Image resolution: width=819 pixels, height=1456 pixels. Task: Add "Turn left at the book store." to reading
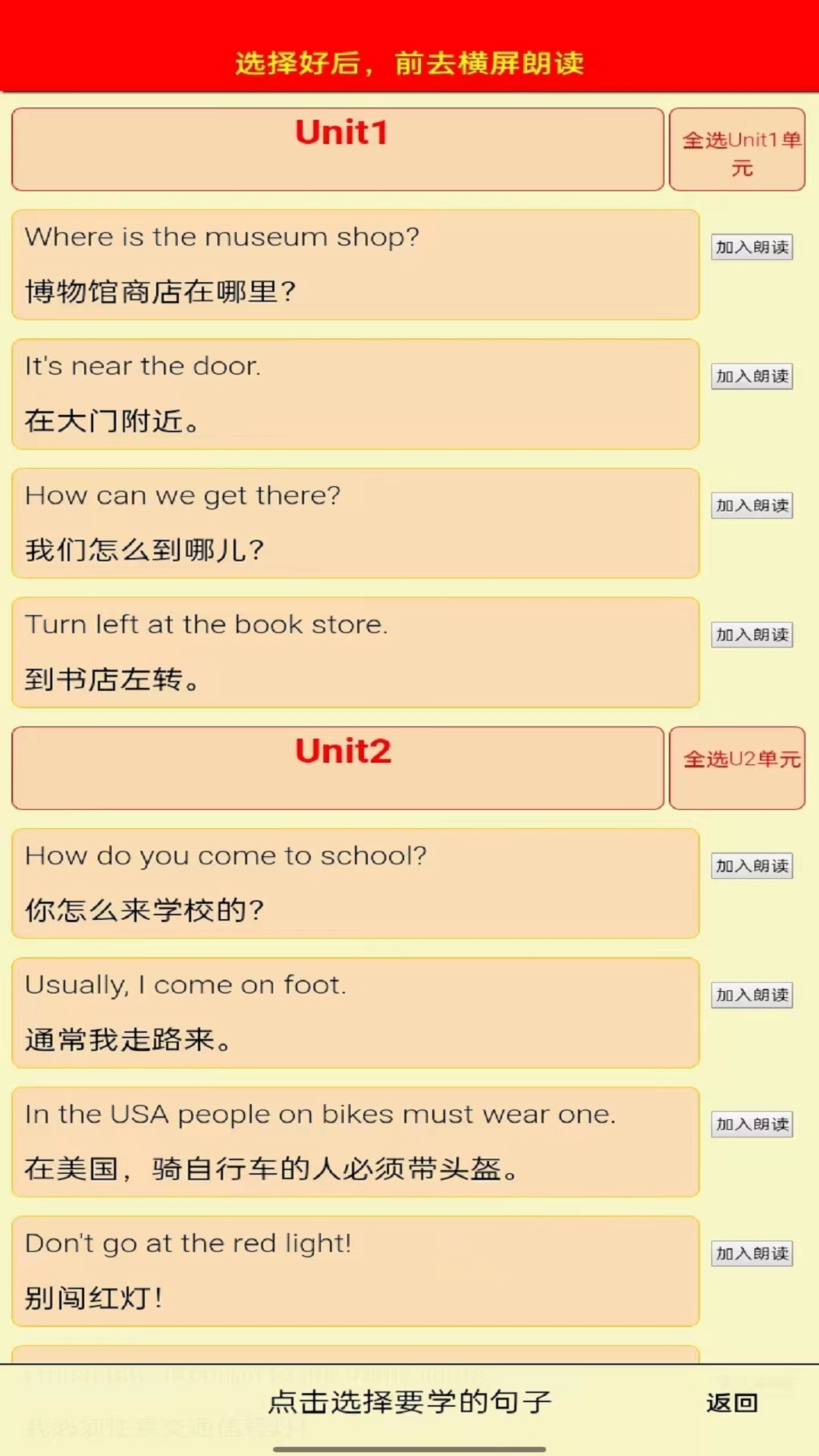click(x=751, y=633)
